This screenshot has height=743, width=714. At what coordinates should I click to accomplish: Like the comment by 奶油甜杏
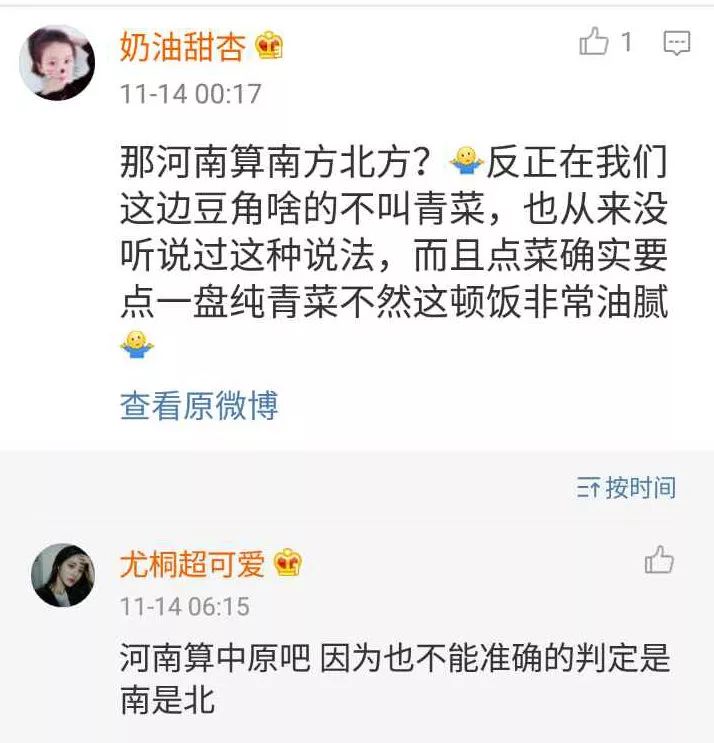point(595,43)
